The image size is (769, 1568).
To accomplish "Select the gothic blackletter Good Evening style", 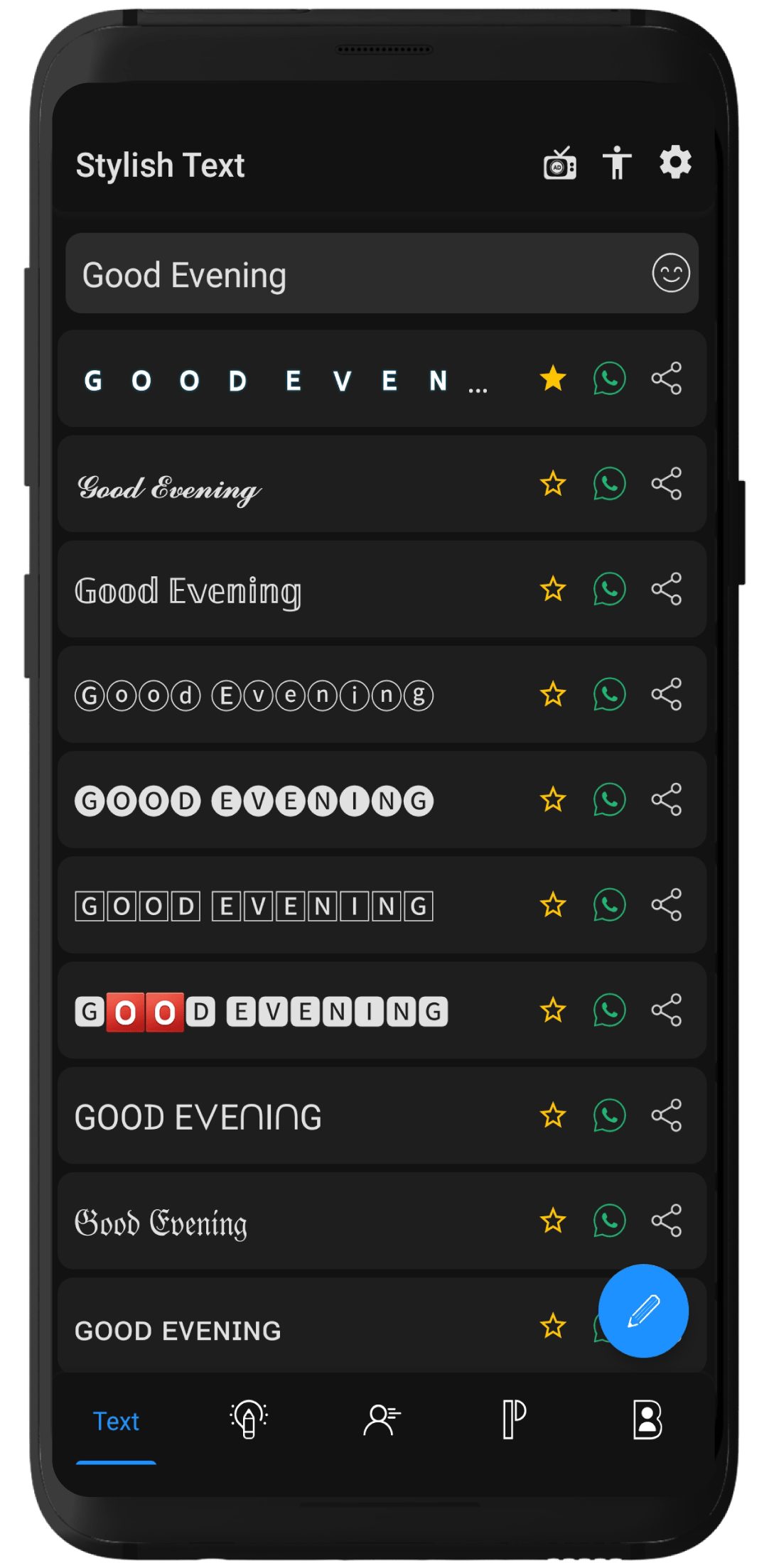I will [x=161, y=1222].
